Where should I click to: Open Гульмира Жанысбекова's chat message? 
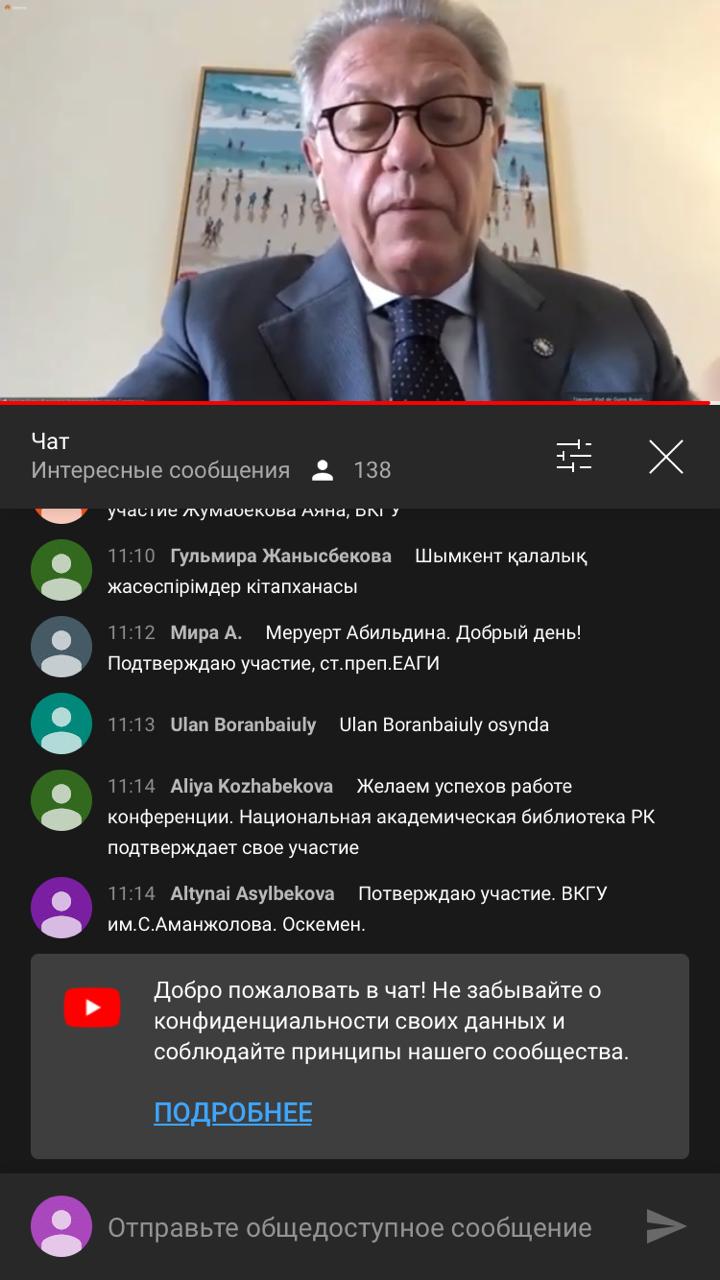click(x=360, y=571)
